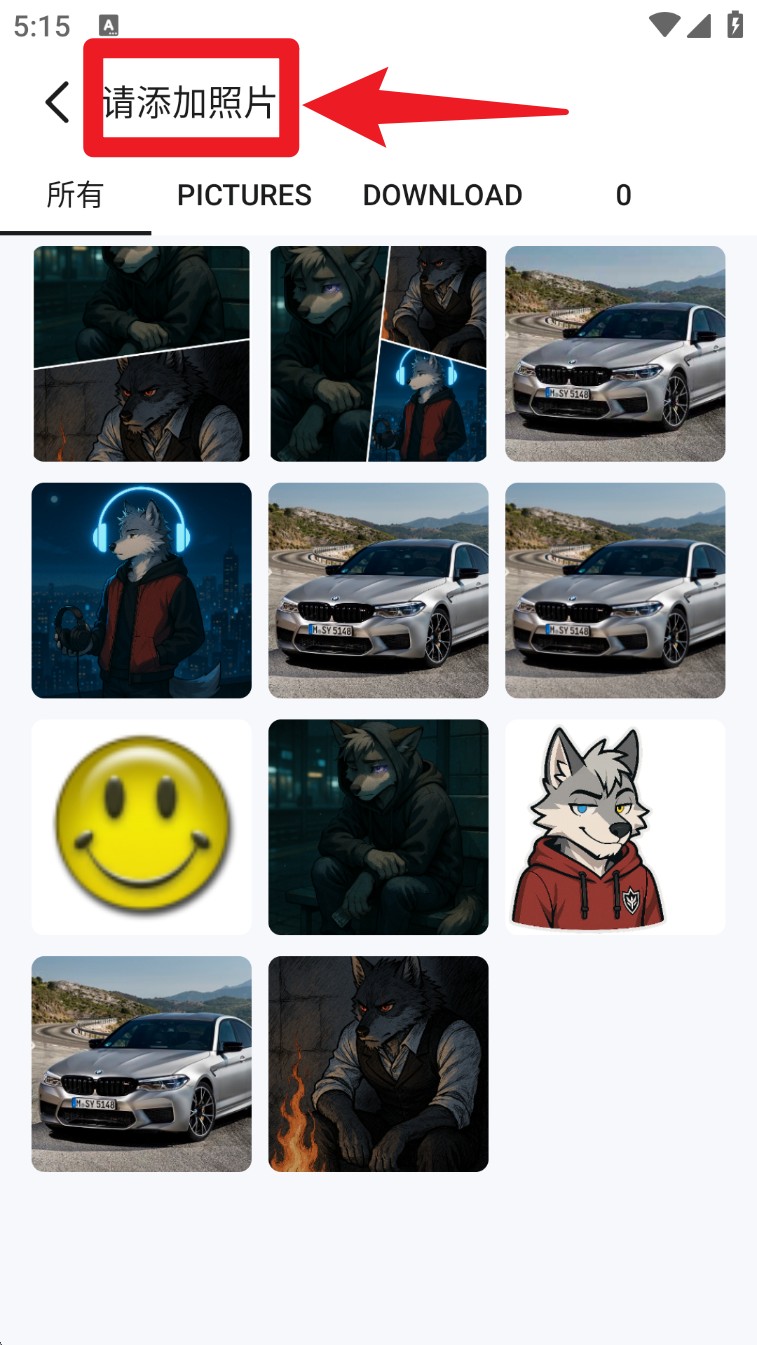The height and width of the screenshot is (1345, 757).
Task: Choose the single wolf with neon headphones photo
Action: click(x=141, y=590)
